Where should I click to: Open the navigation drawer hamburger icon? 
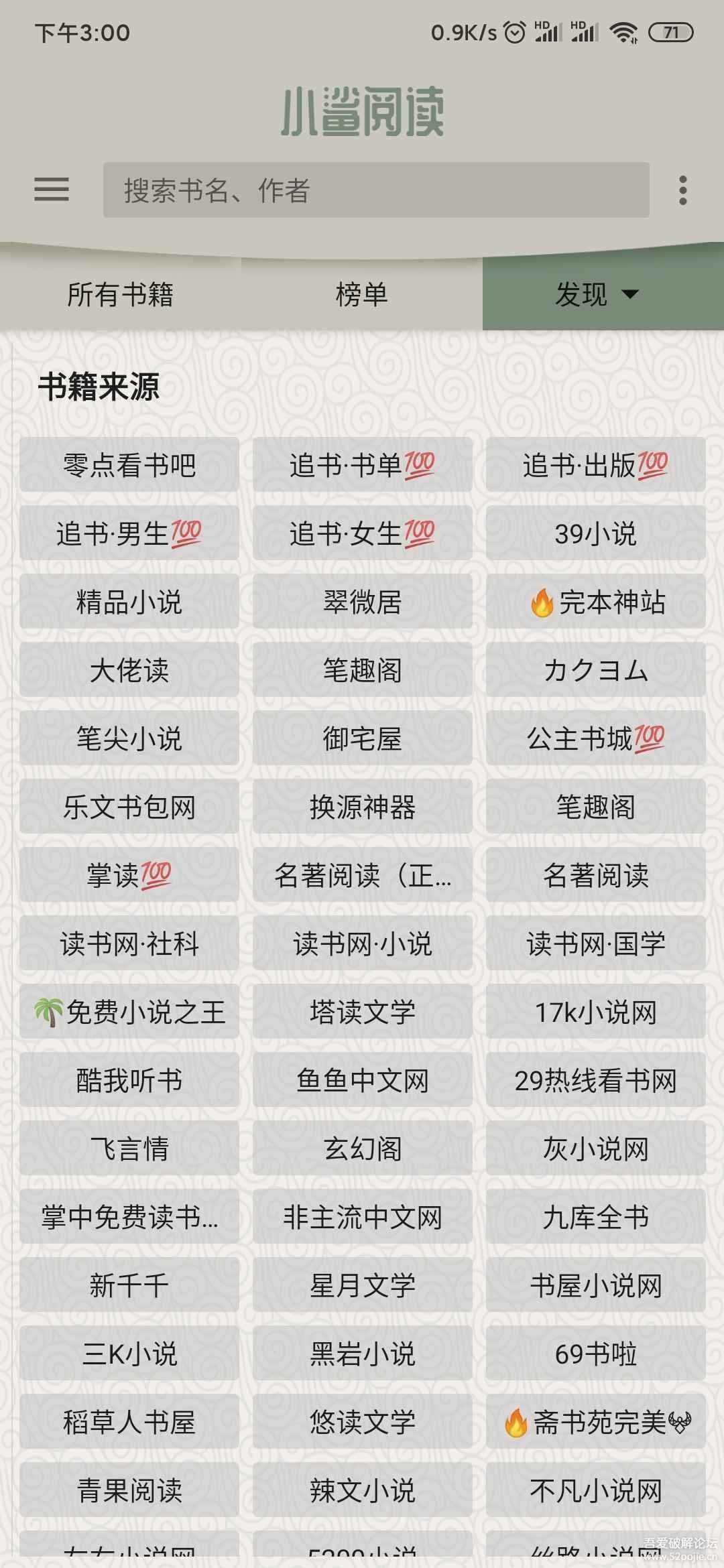pos(51,190)
